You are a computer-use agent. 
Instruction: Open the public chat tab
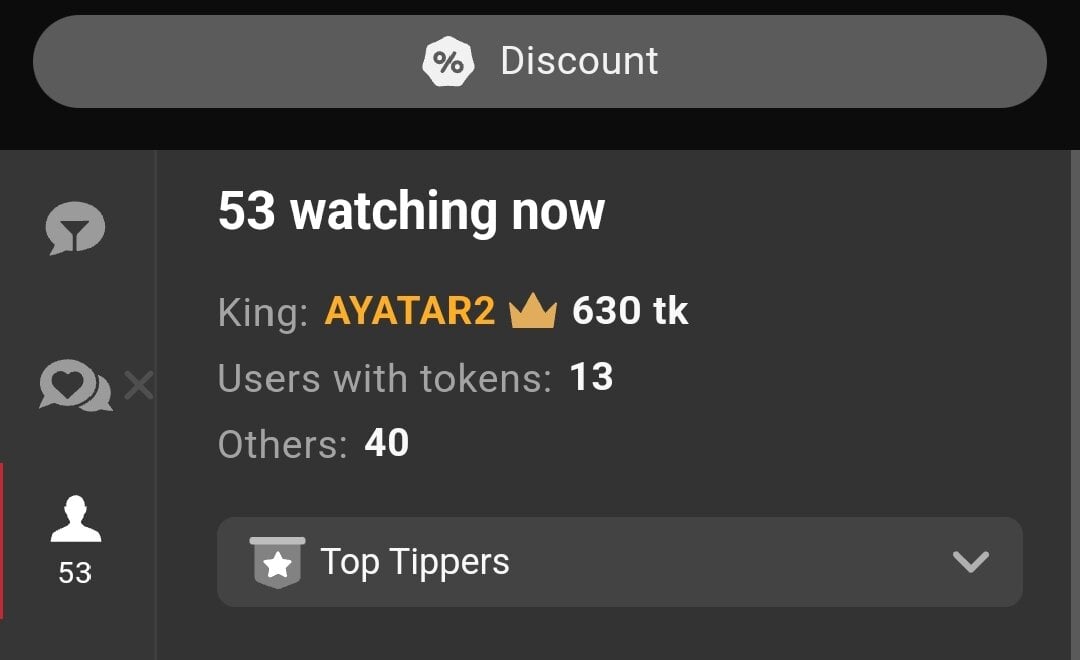75,228
